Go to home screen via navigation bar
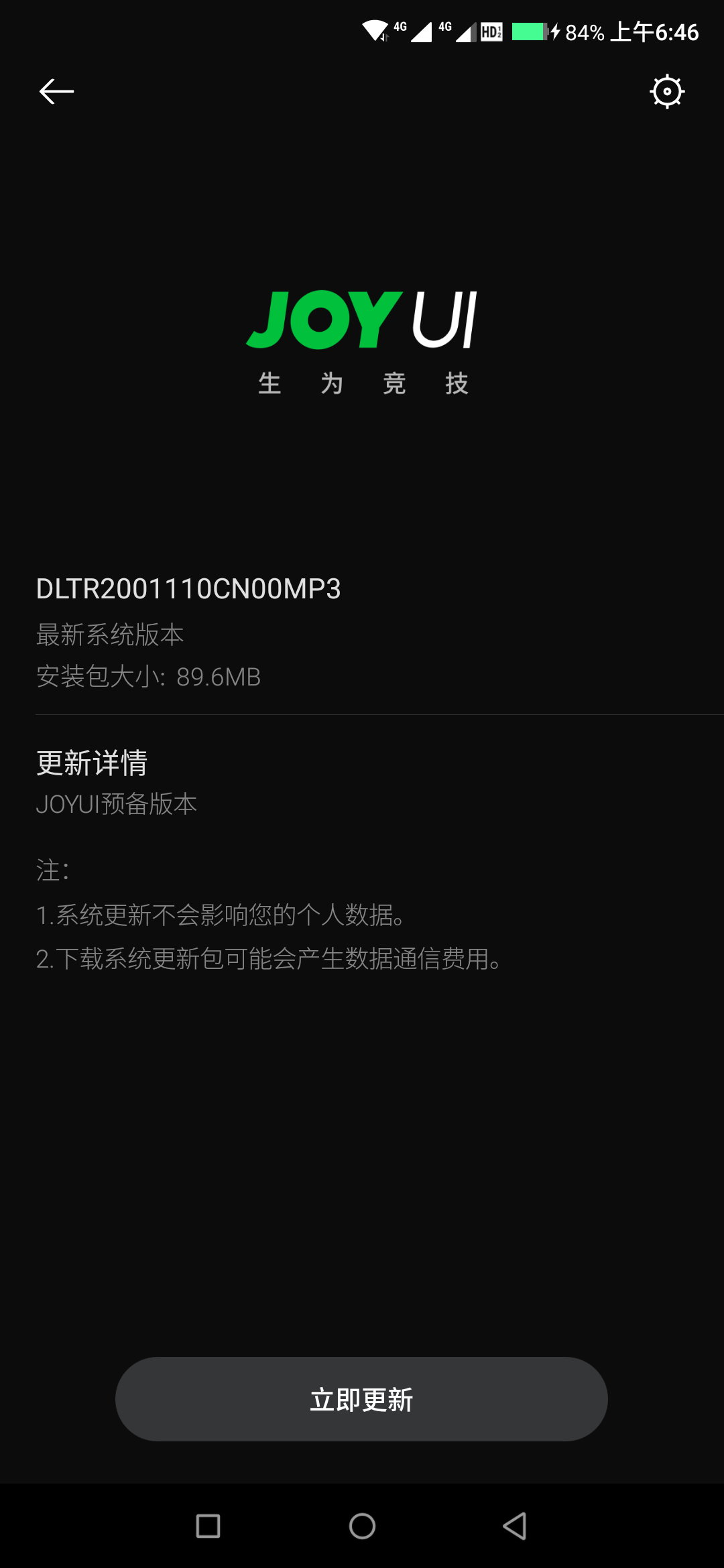Viewport: 724px width, 1568px height. tap(362, 1526)
